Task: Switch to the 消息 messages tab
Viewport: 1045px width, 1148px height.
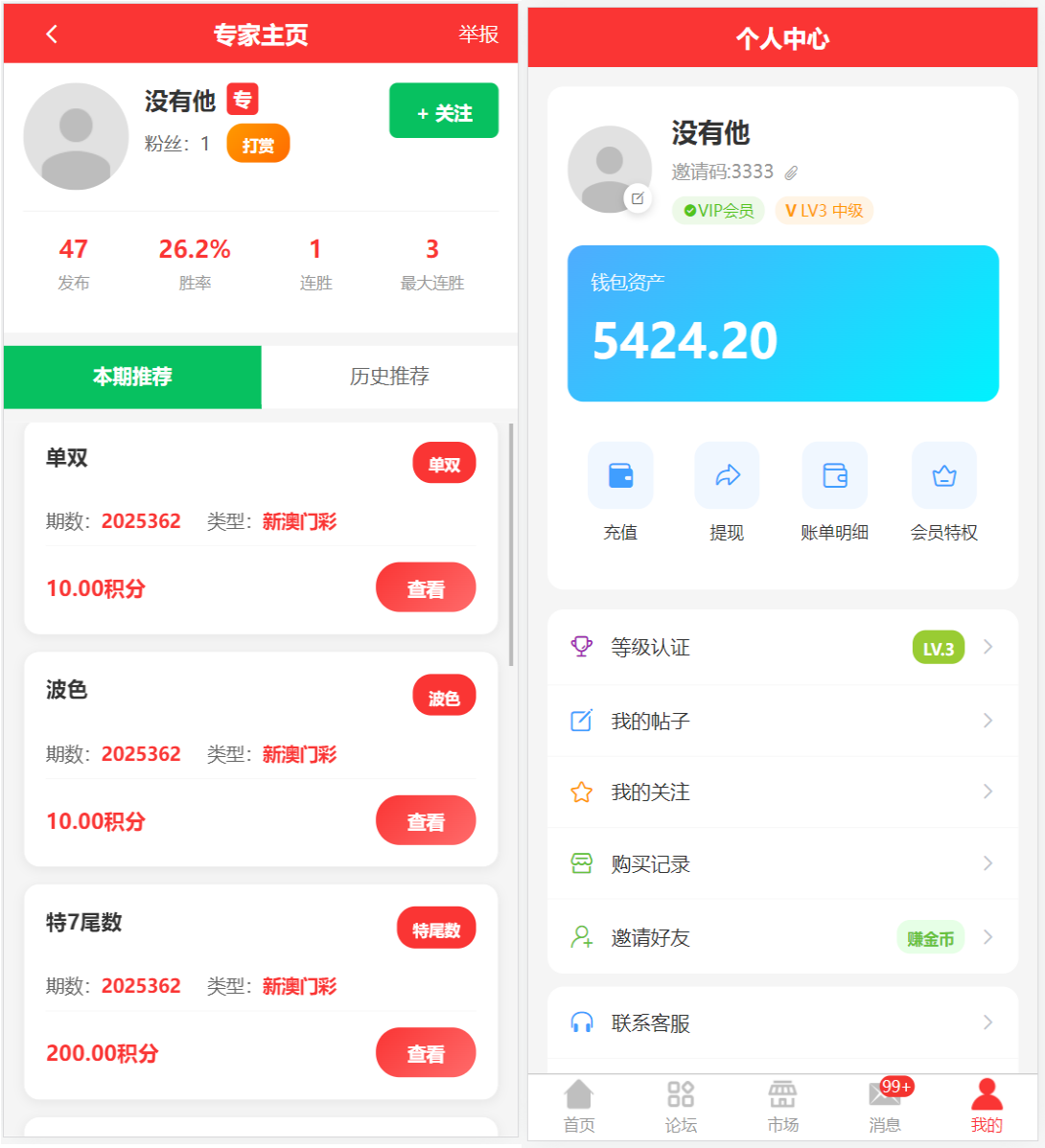Action: pyautogui.click(x=885, y=1106)
